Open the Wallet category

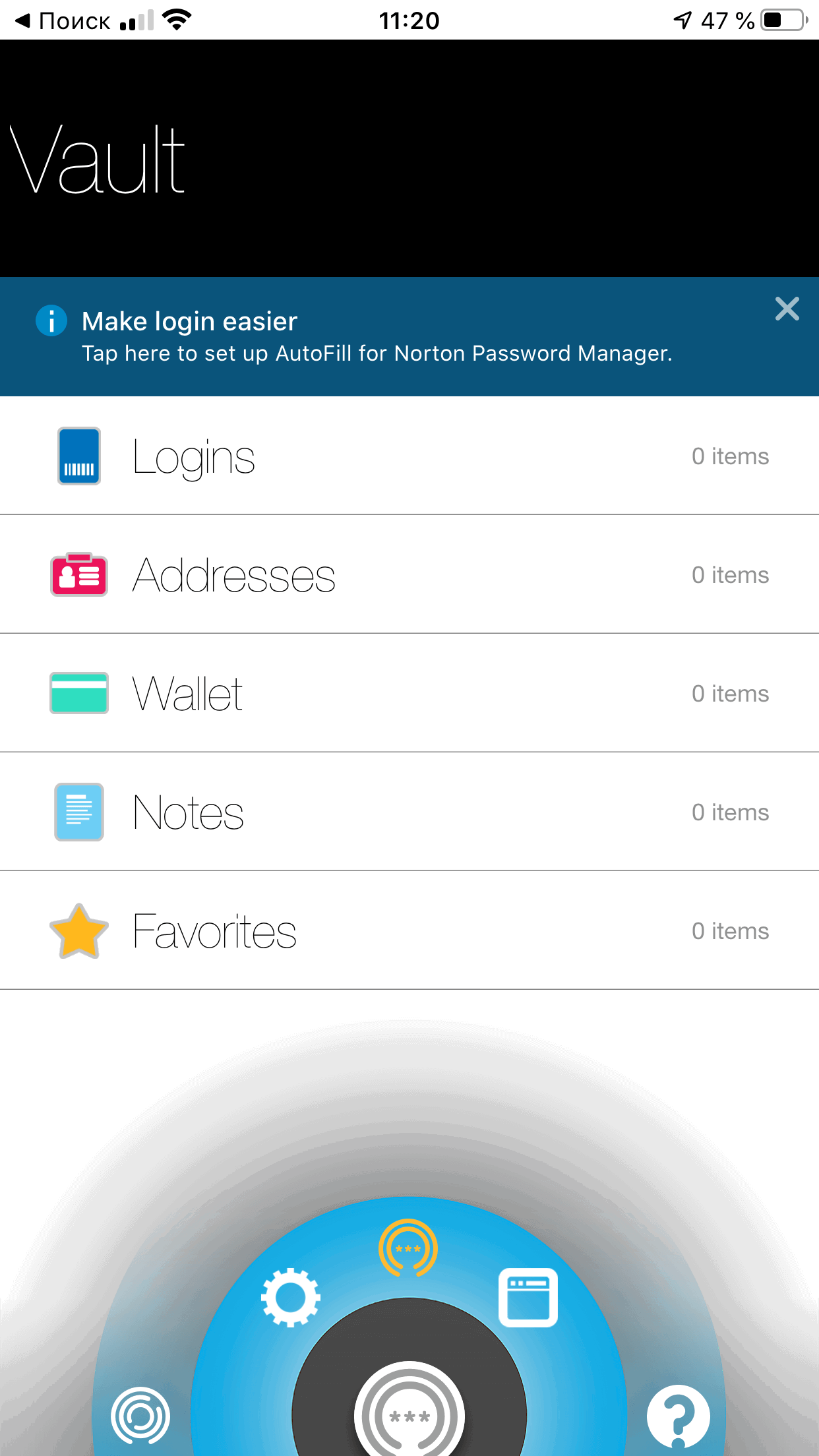pyautogui.click(x=409, y=694)
